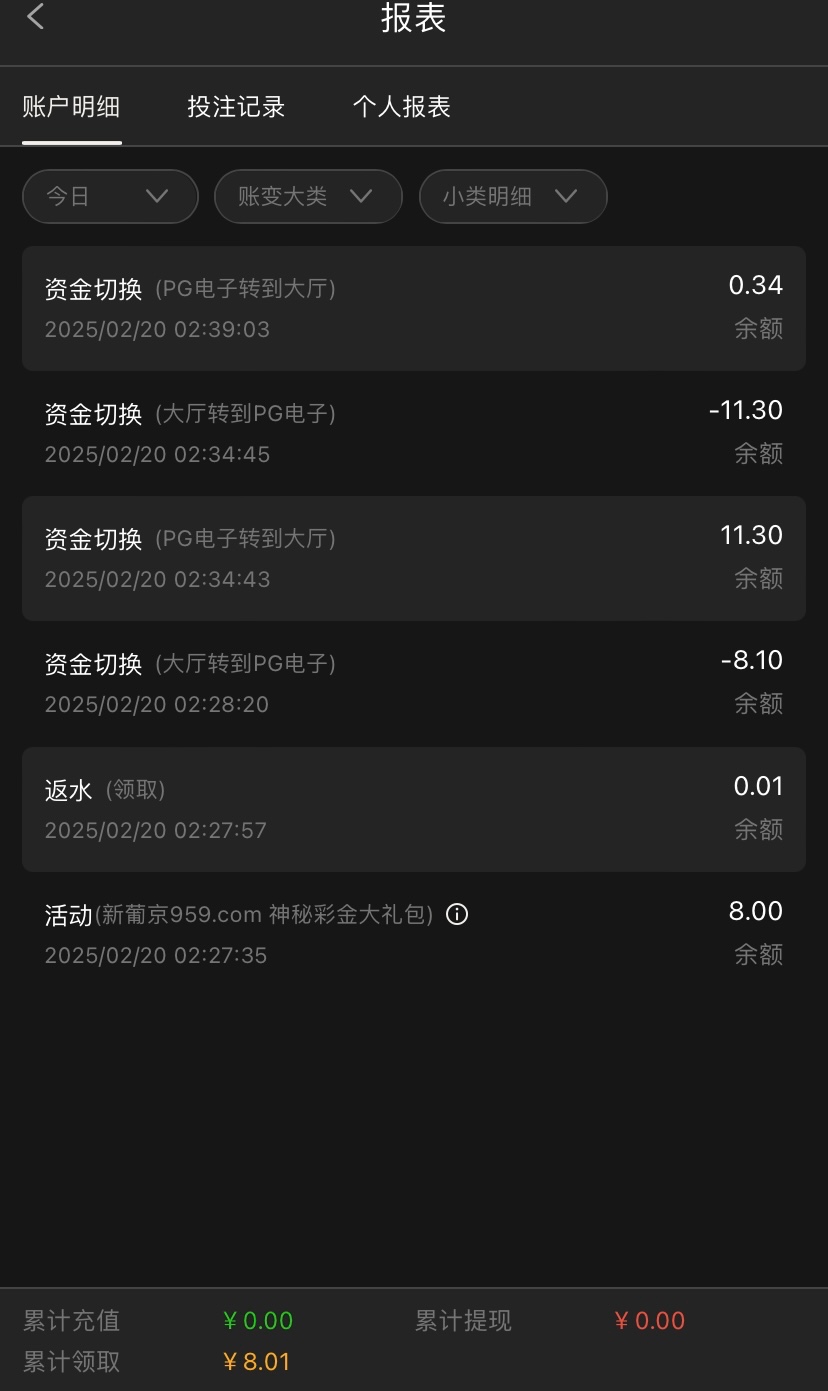The height and width of the screenshot is (1391, 828).
Task: Expand the 今日 date dropdown
Action: 110,196
